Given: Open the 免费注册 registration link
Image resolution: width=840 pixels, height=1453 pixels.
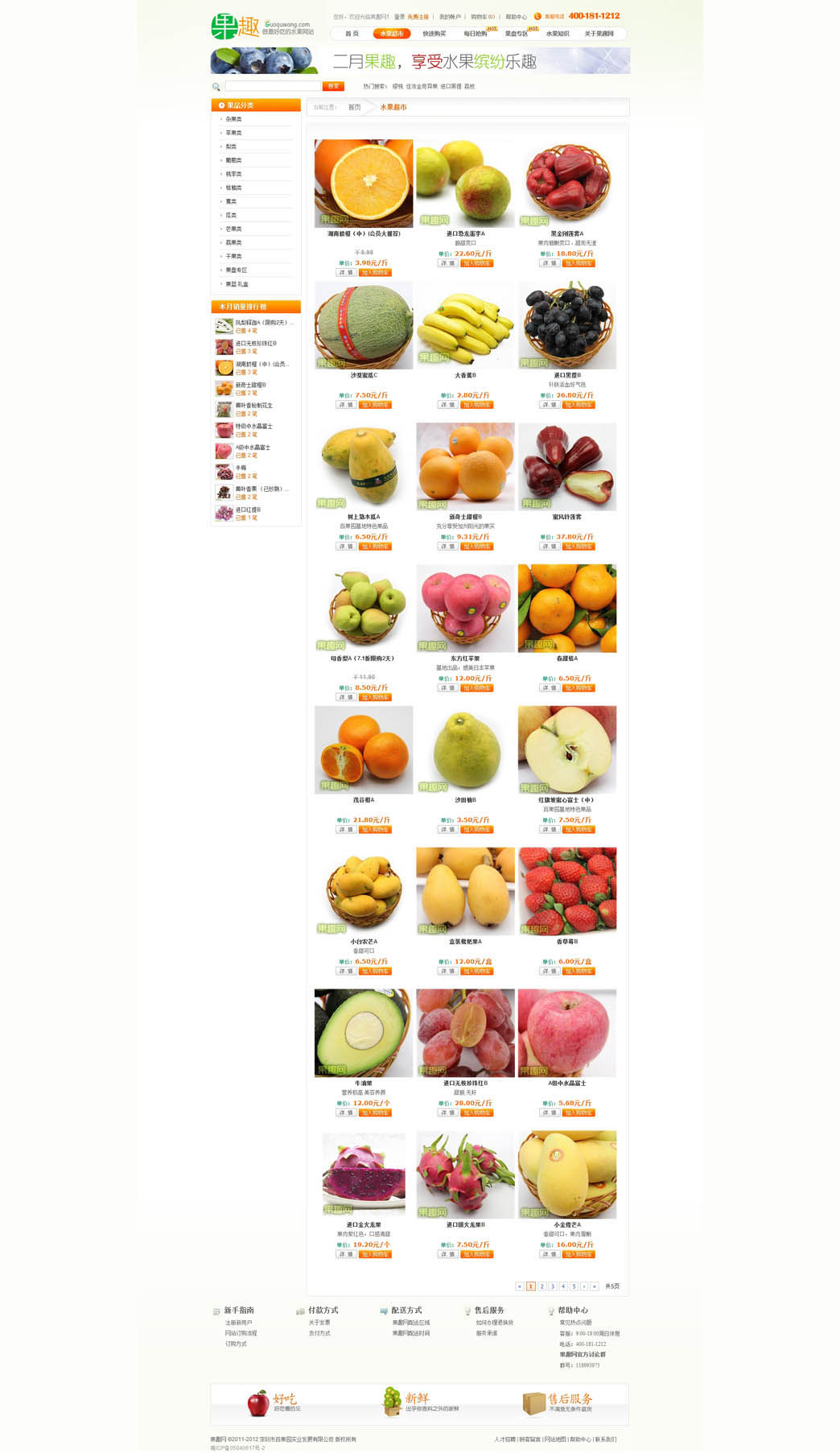Looking at the screenshot, I should pos(418,17).
